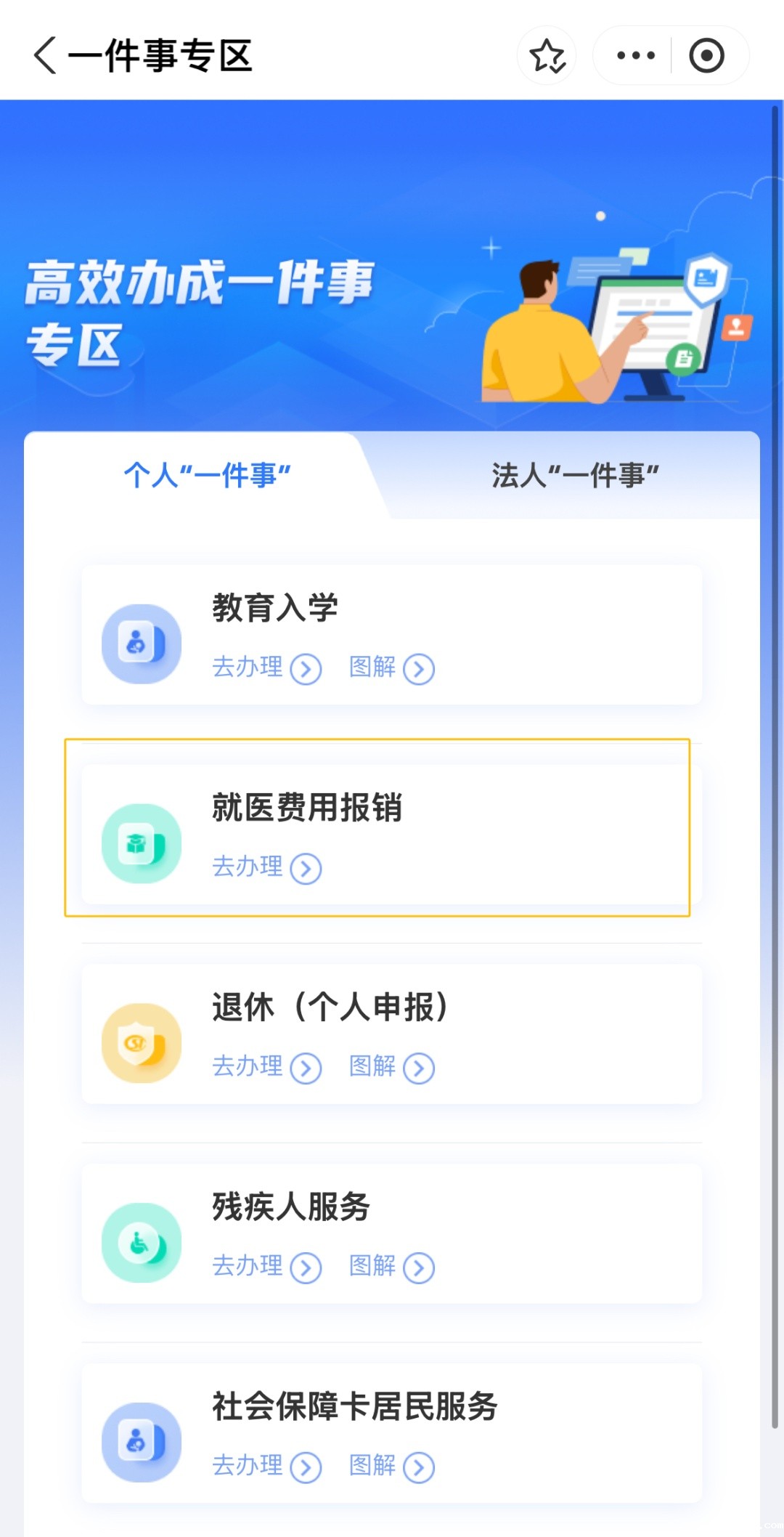The width and height of the screenshot is (784, 1537).
Task: View 图解 for 教育入学
Action: (x=391, y=668)
